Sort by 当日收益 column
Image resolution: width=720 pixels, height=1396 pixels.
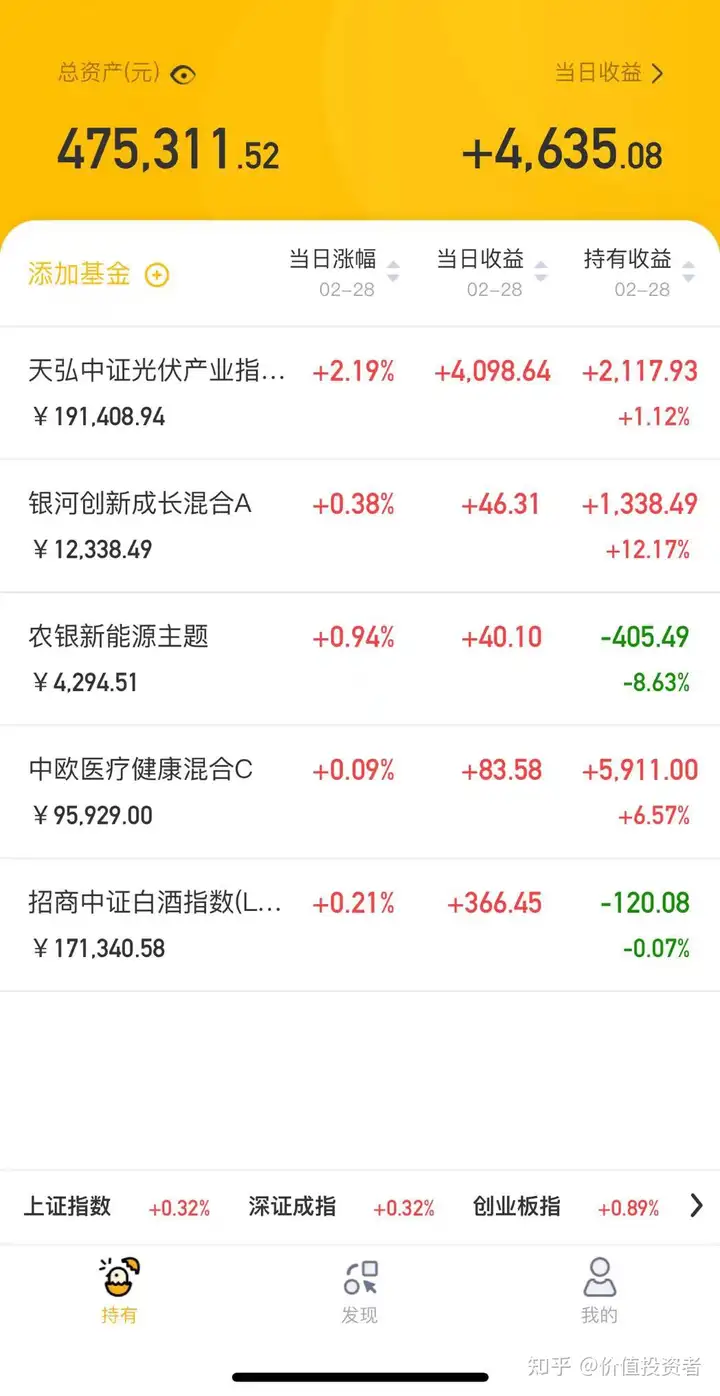(492, 272)
